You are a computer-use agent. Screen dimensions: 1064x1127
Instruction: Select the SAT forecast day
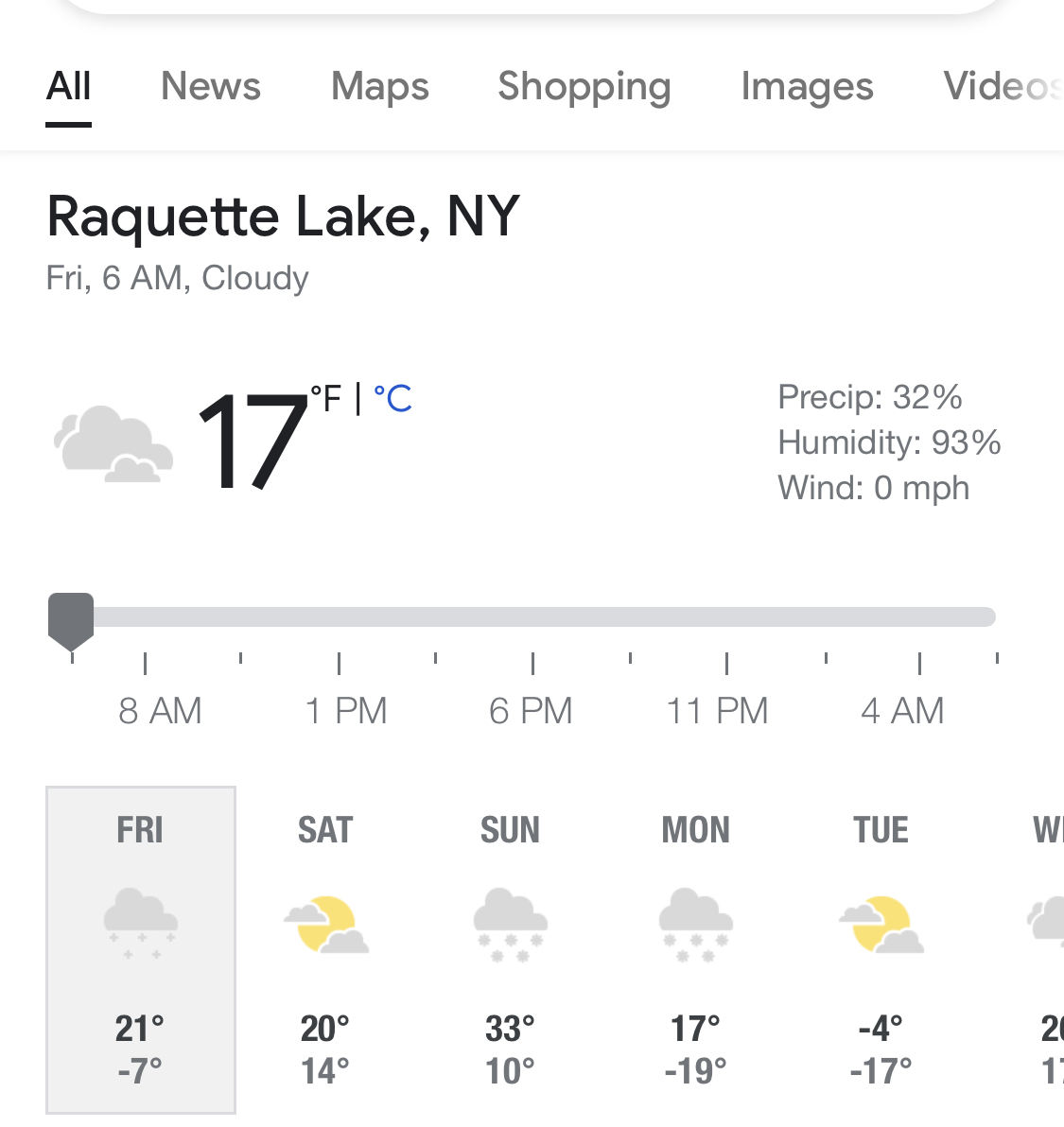click(325, 949)
